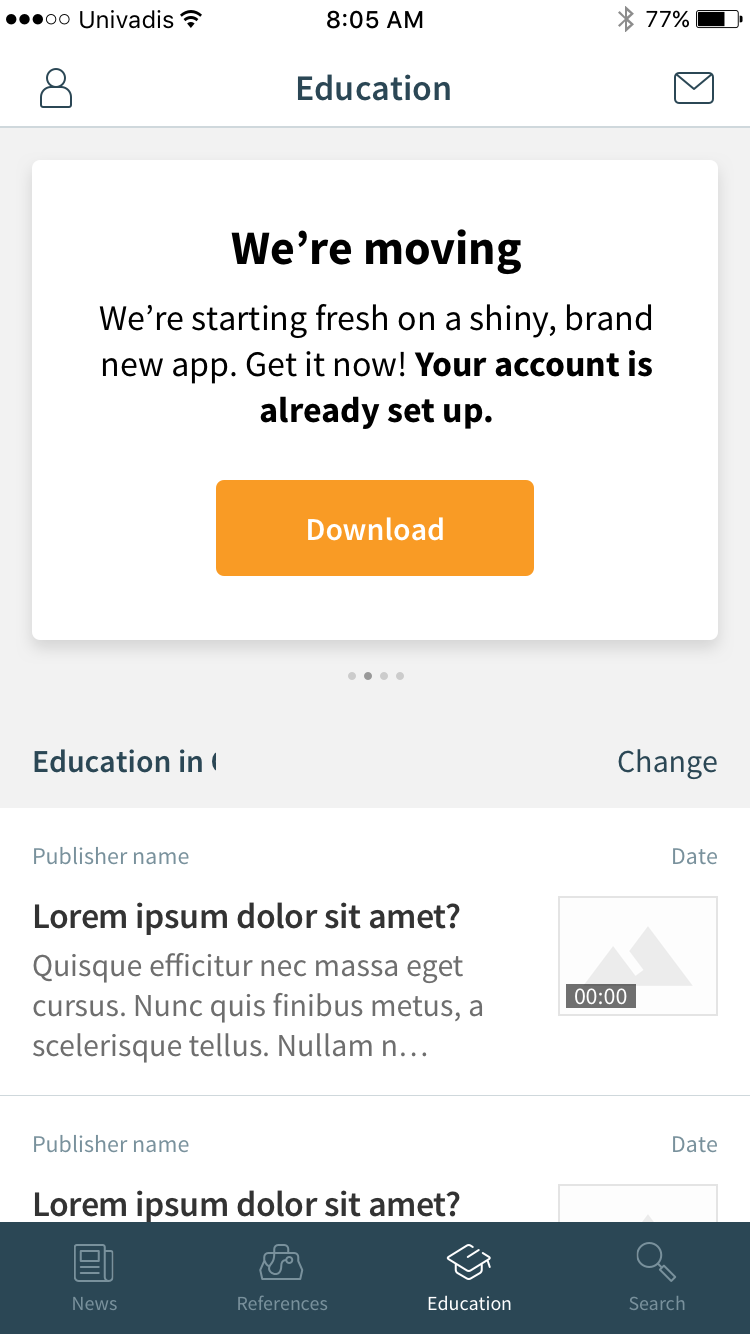This screenshot has width=750, height=1334.
Task: Tap the orange Download button
Action: click(375, 528)
